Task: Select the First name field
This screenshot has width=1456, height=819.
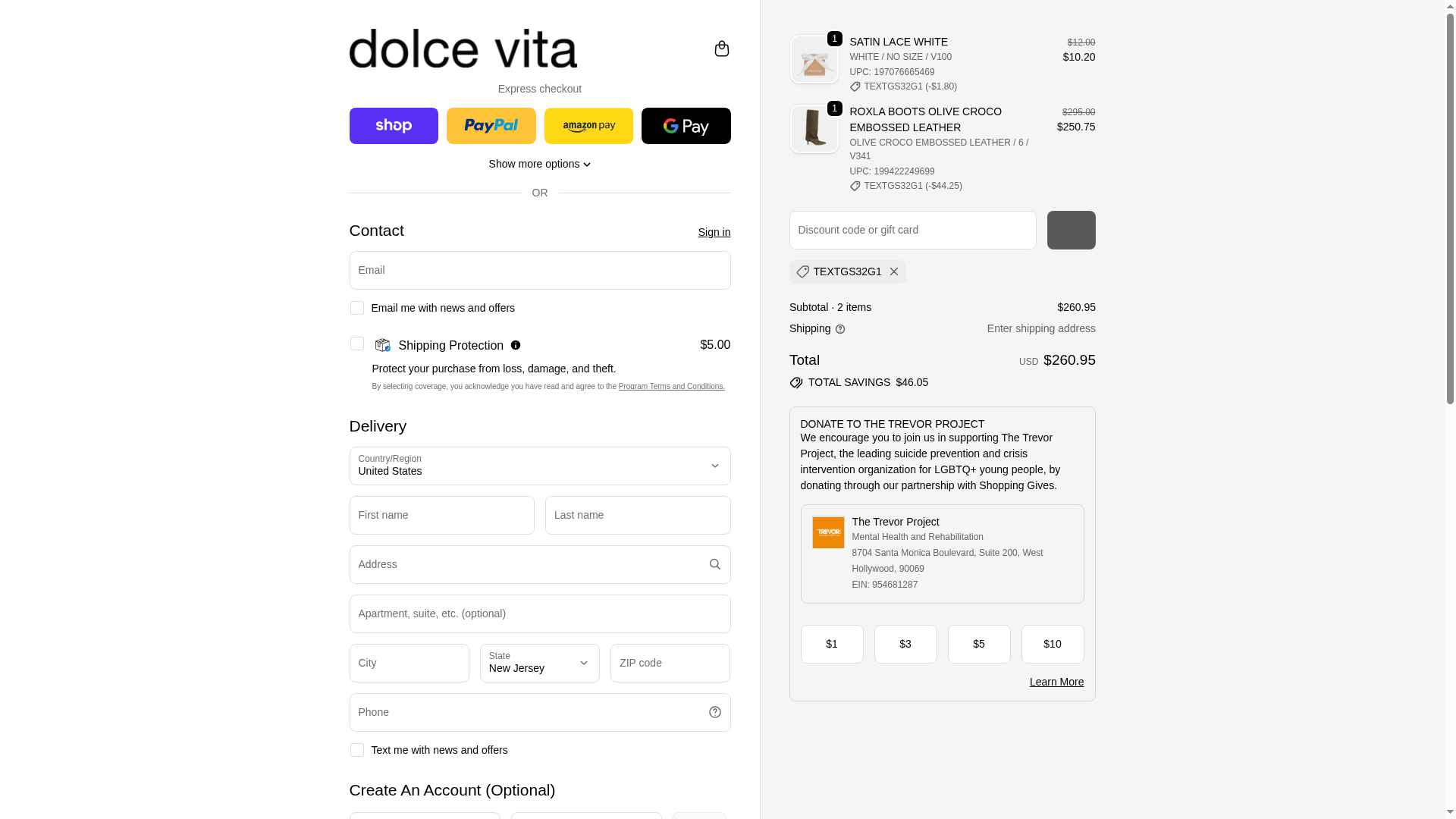Action: (x=441, y=516)
